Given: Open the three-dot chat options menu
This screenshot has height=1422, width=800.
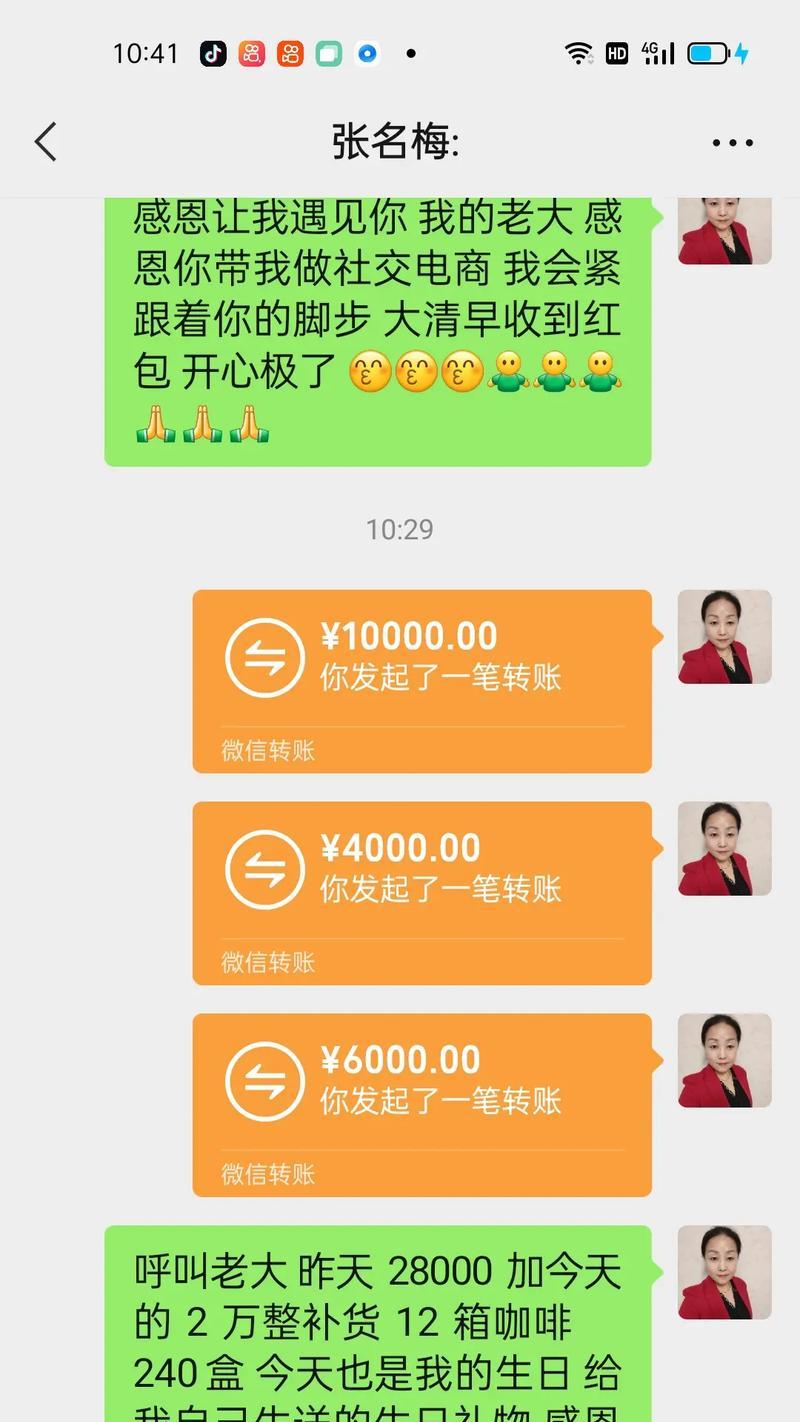Looking at the screenshot, I should click(732, 143).
